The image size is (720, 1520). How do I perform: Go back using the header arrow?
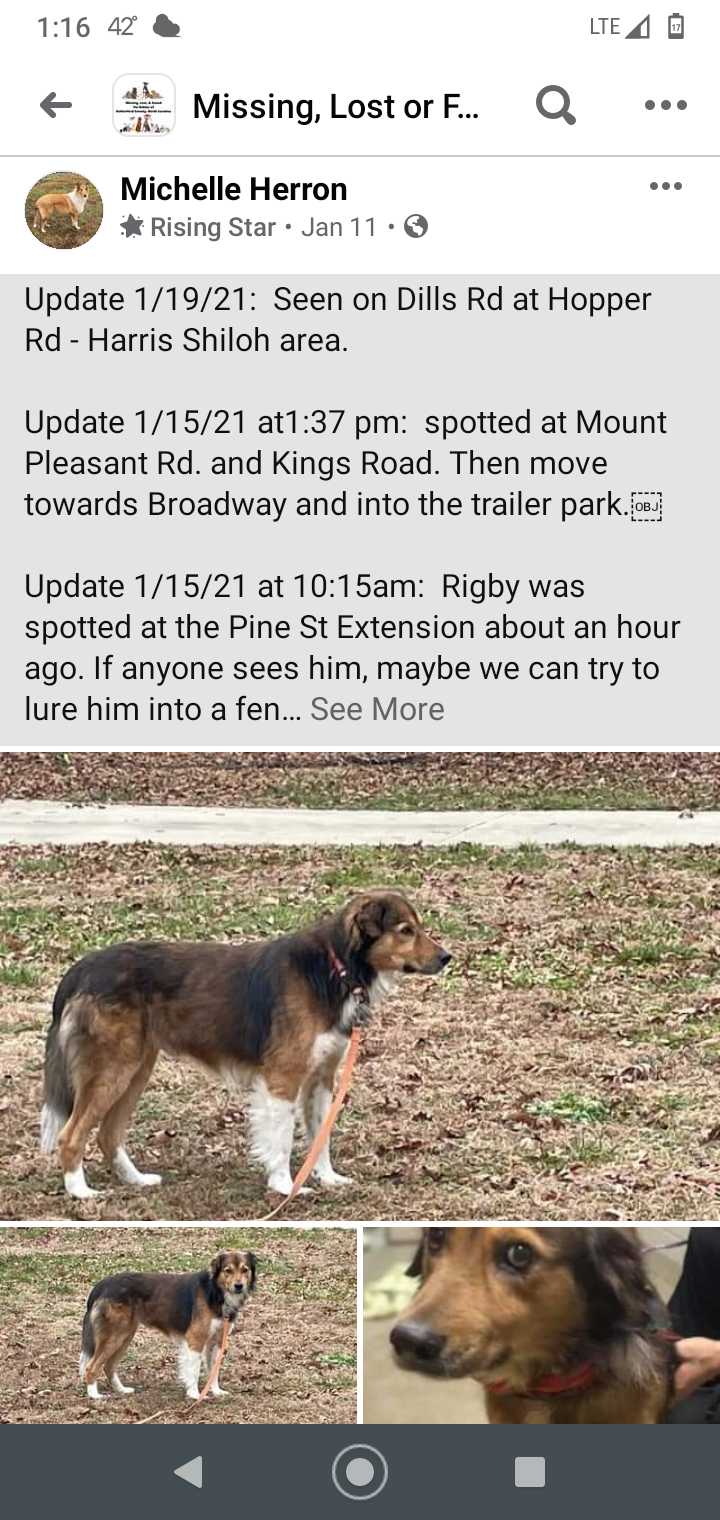click(56, 105)
